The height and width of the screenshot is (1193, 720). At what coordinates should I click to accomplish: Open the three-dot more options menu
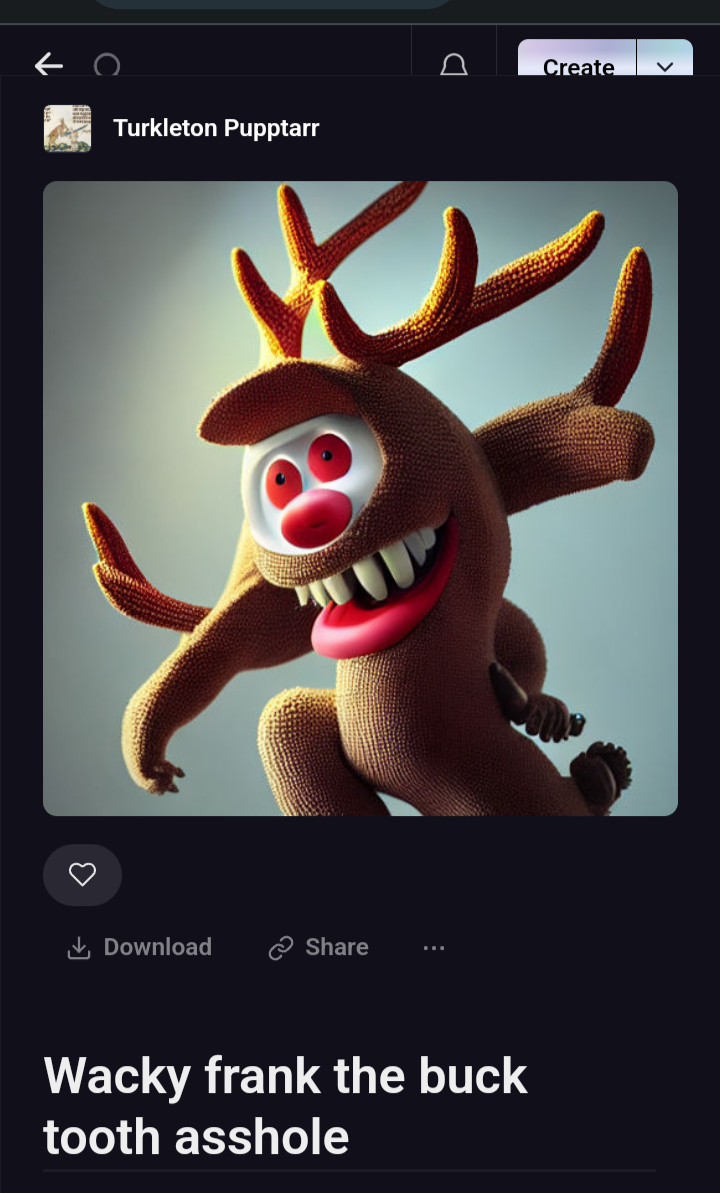[433, 947]
